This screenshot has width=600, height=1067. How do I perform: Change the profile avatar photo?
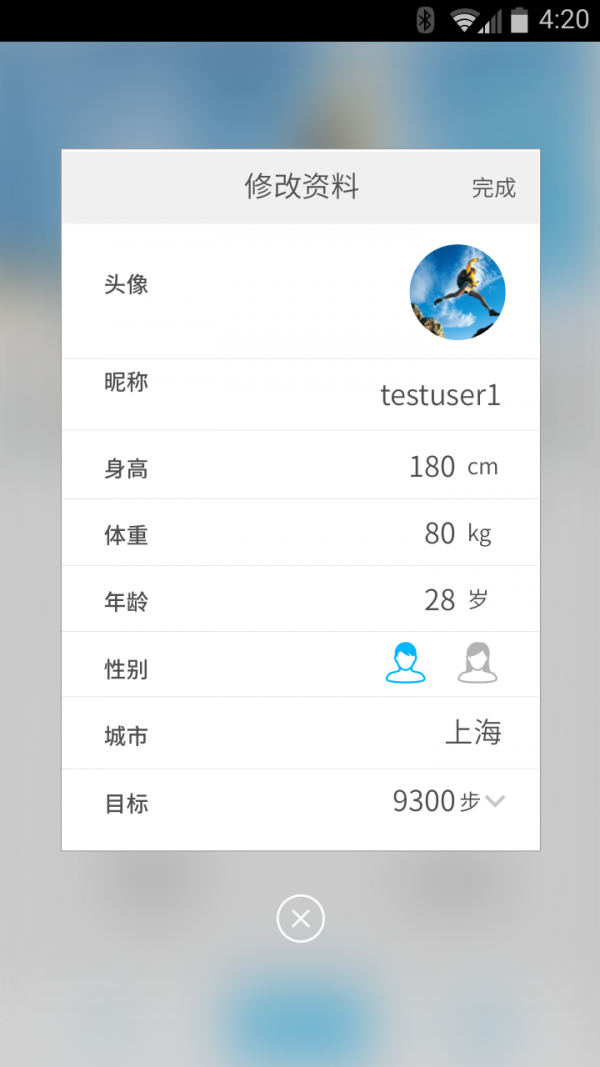457,292
